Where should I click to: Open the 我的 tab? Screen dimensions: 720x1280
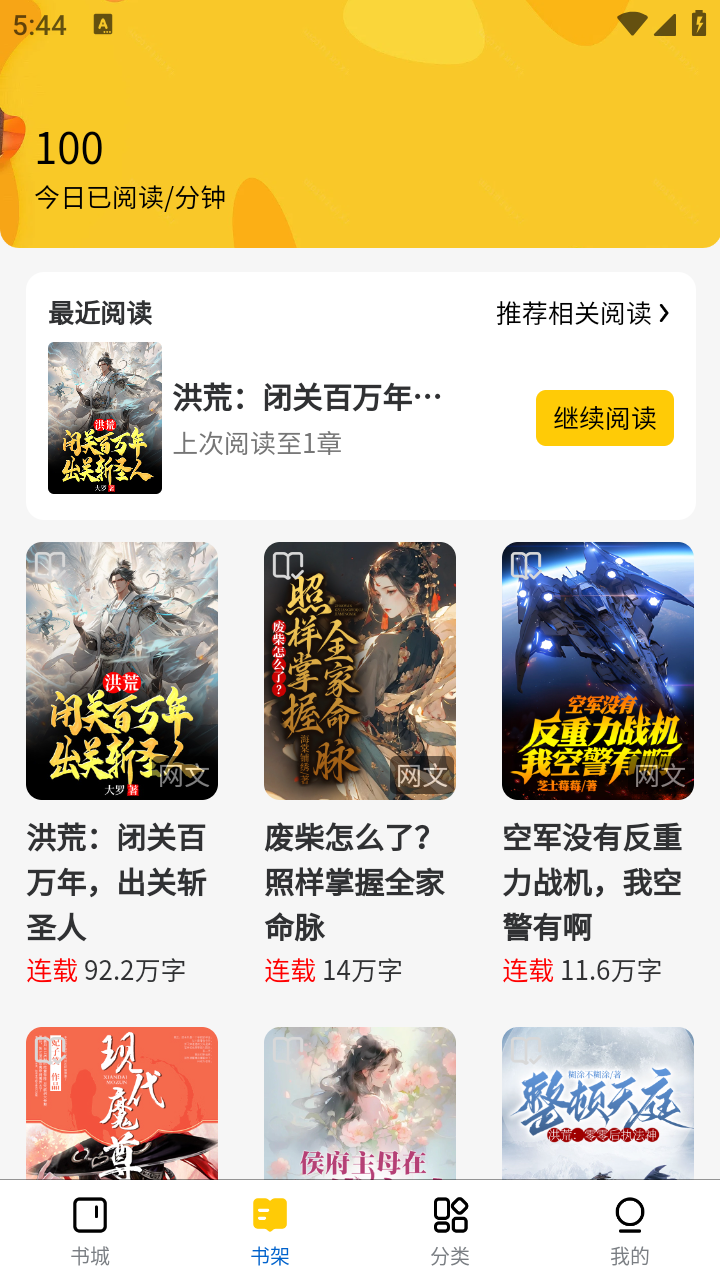coord(630,1231)
